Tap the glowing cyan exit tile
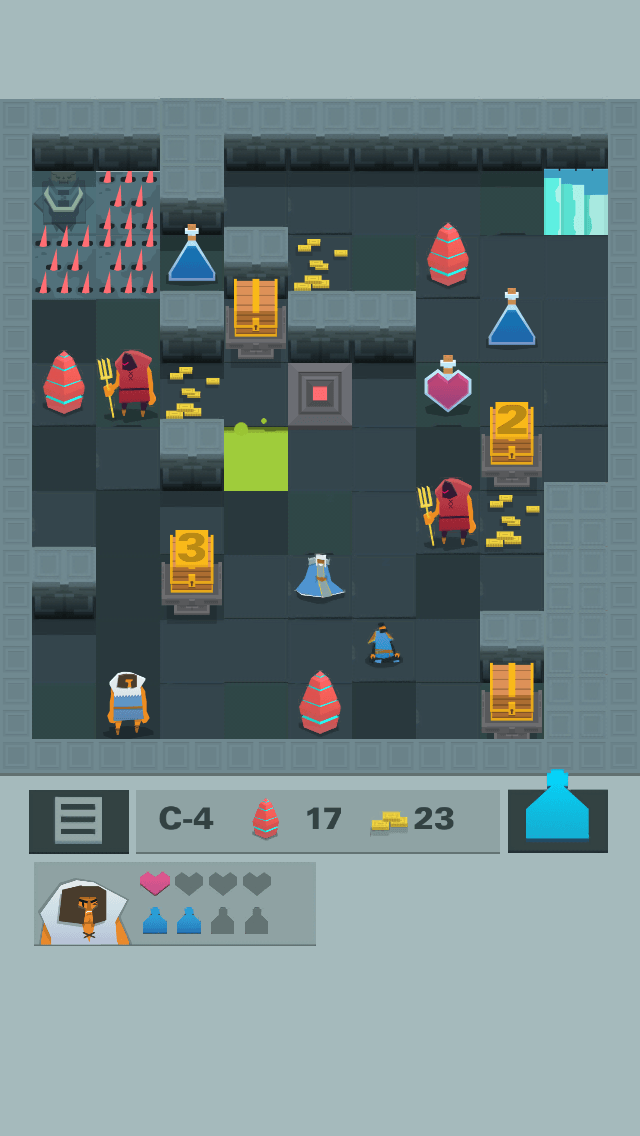Viewport: 640px width, 1136px height. coord(575,203)
